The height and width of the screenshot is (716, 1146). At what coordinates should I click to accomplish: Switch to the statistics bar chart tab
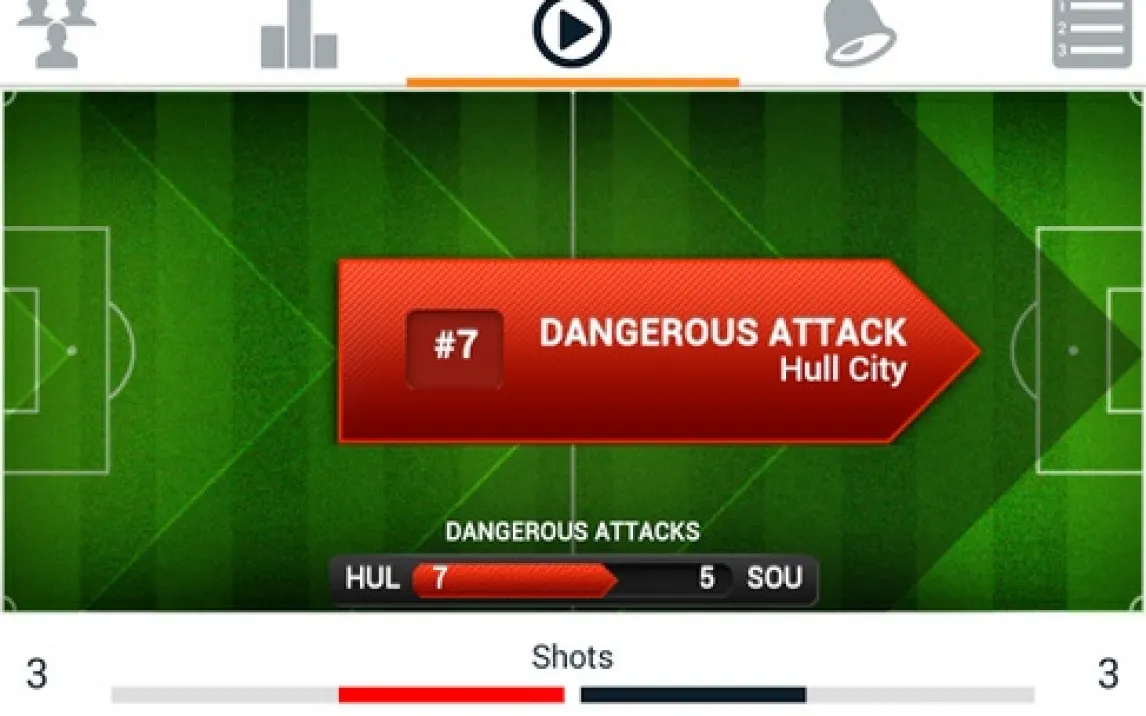pos(298,37)
